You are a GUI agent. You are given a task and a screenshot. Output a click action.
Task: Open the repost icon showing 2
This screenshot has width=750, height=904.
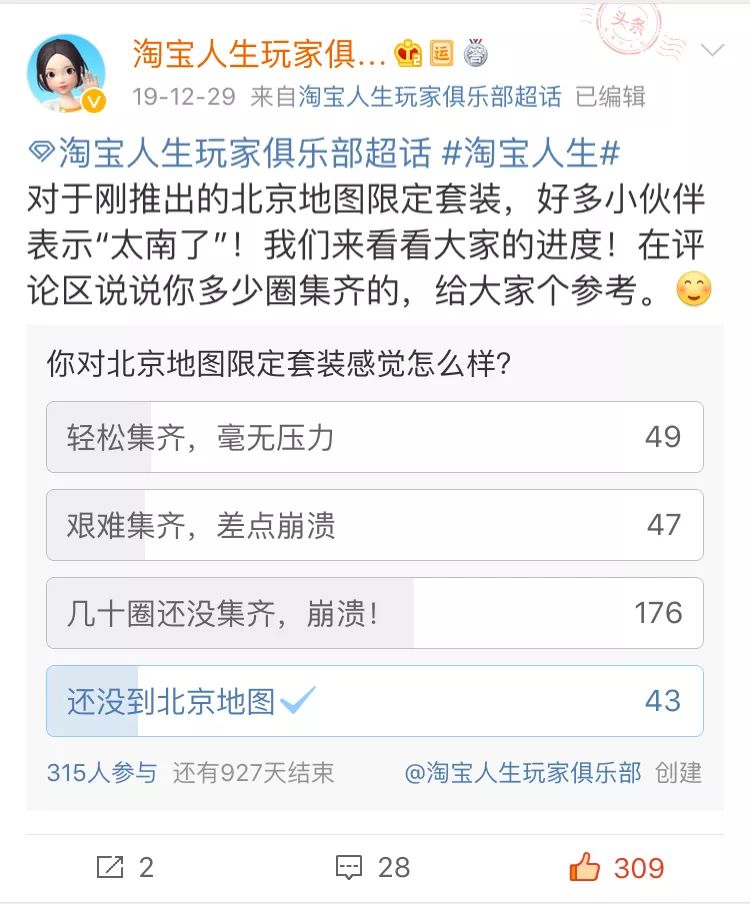click(x=108, y=864)
